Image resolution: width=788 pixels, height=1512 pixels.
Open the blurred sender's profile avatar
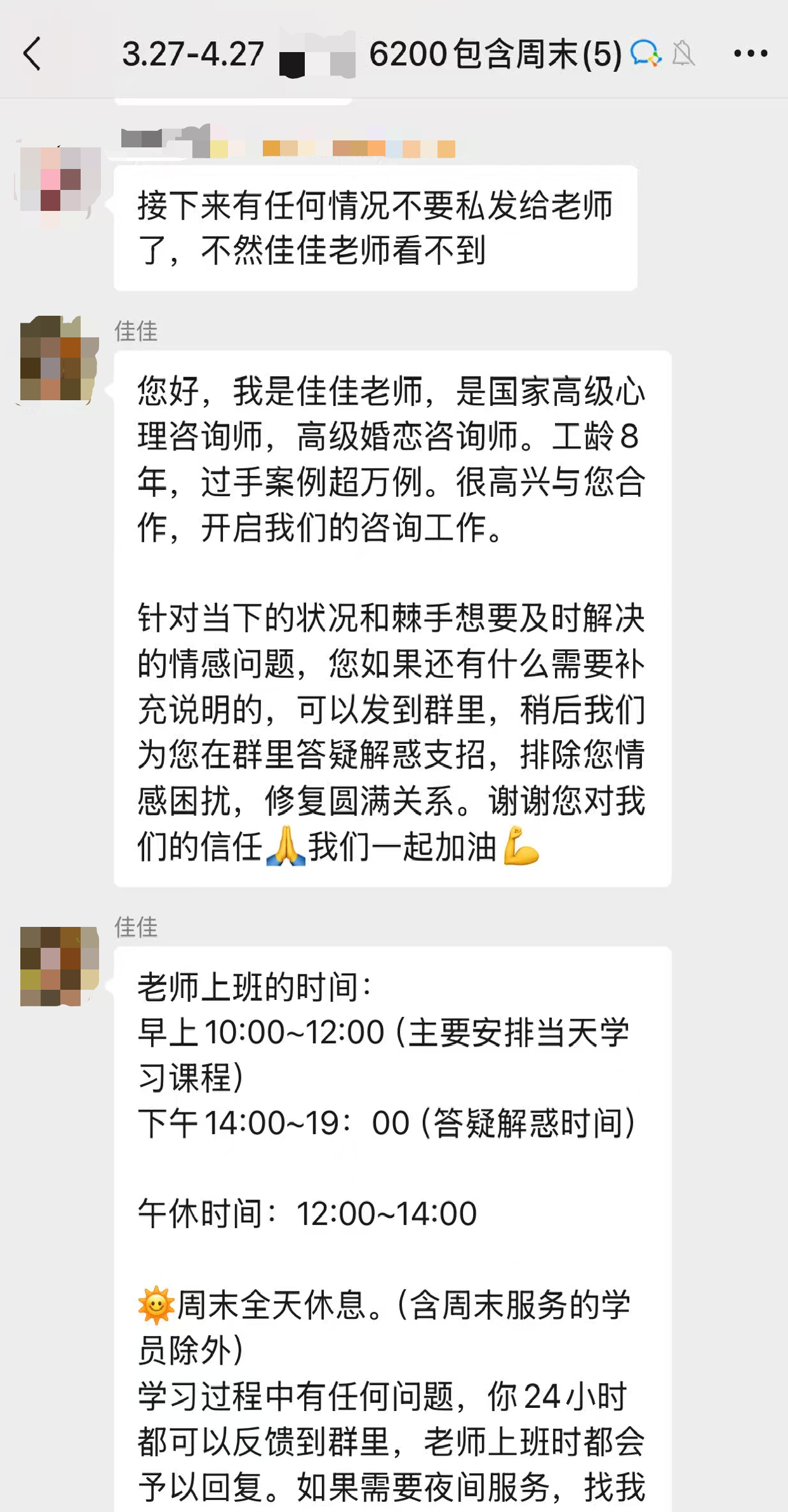coord(59,181)
